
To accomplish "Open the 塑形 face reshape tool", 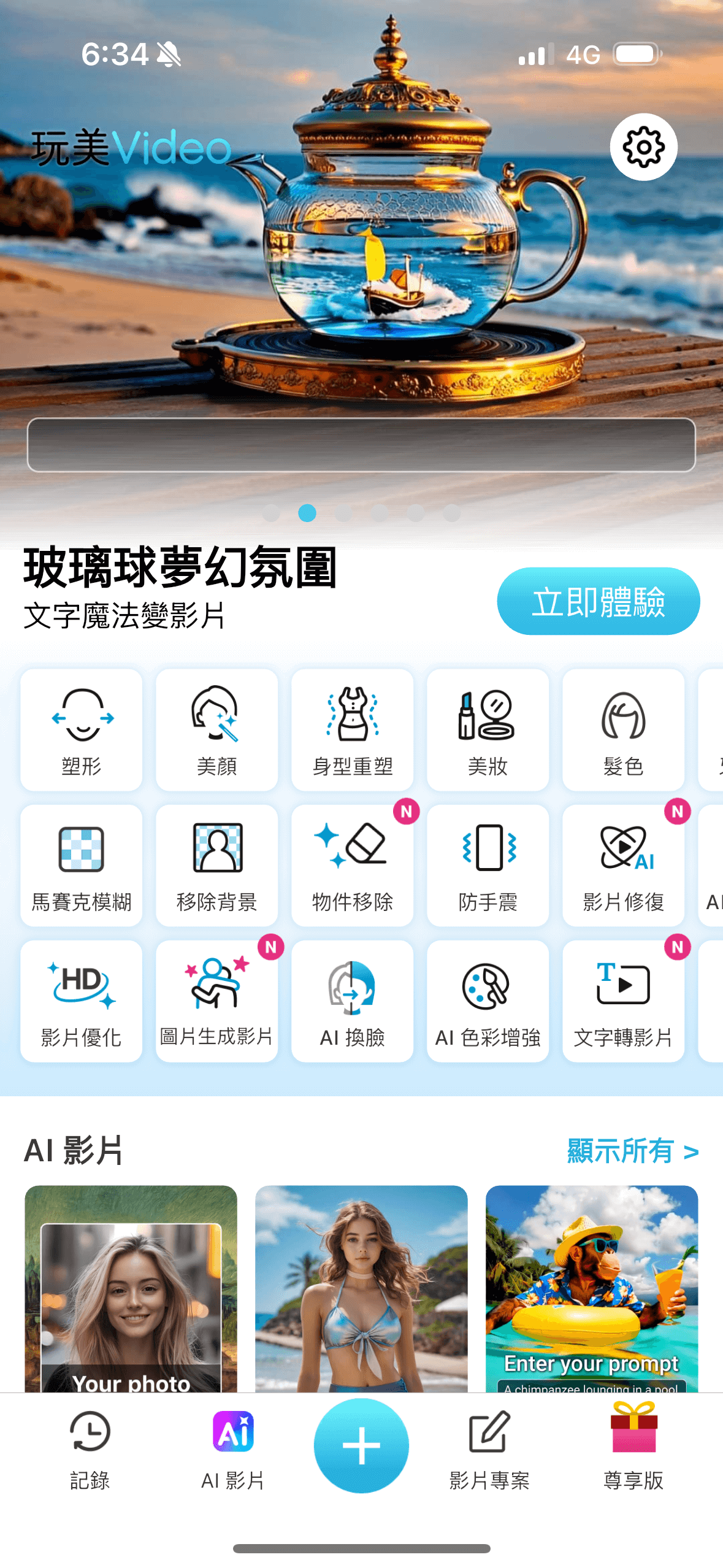I will [x=82, y=730].
